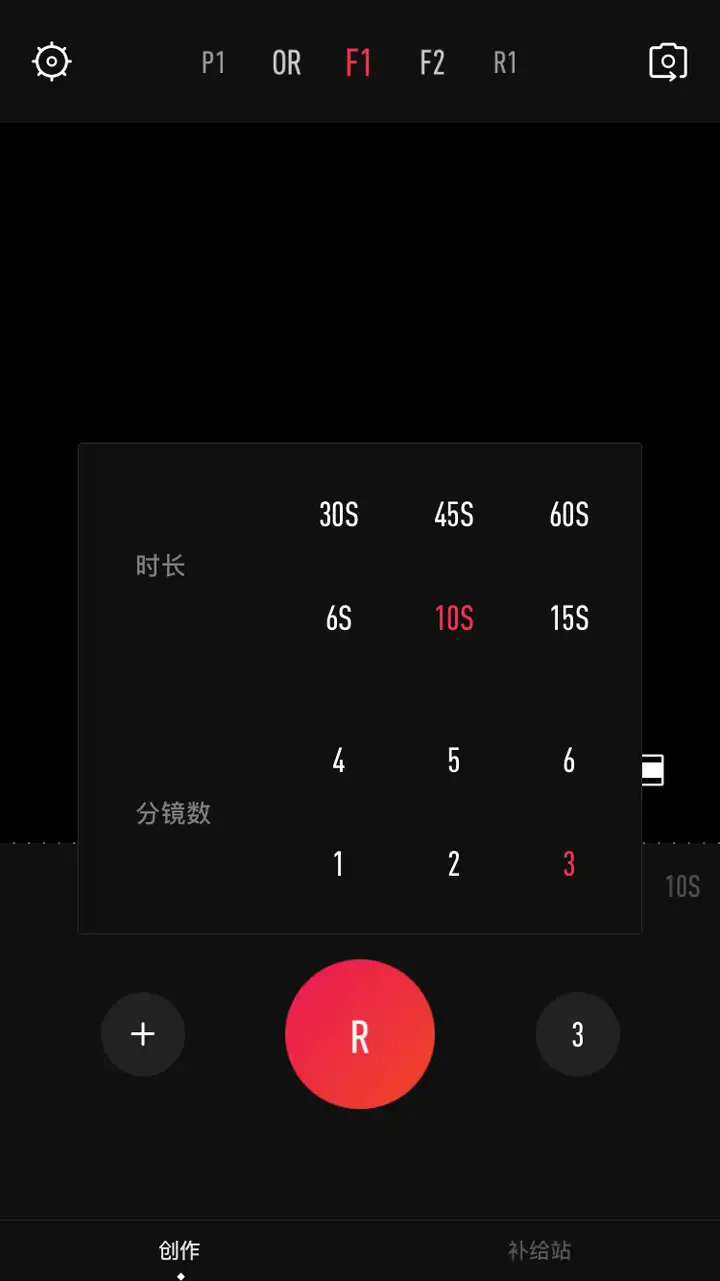Viewport: 720px width, 1281px height.
Task: Pick the 60S duration option
Action: click(x=569, y=515)
